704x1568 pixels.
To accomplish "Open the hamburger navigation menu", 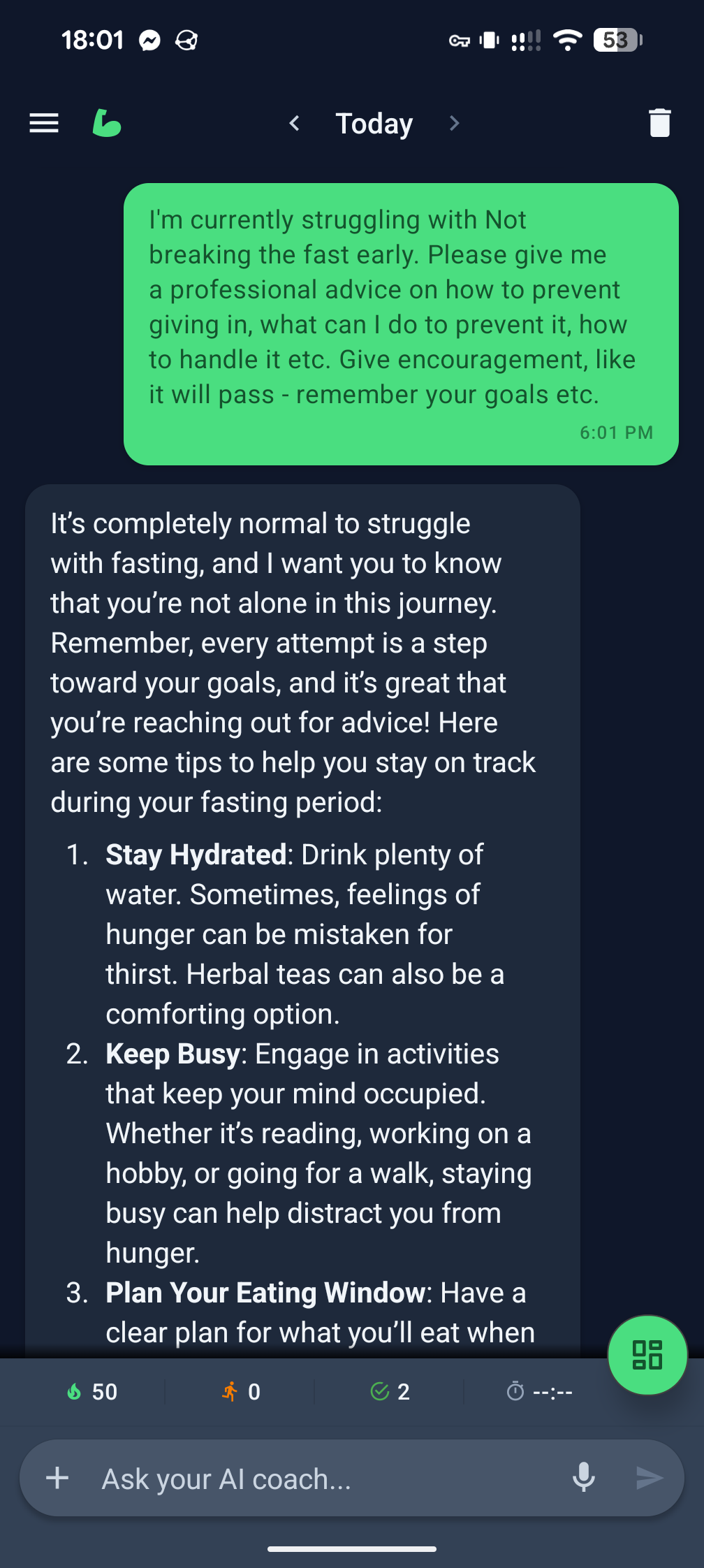I will (43, 123).
